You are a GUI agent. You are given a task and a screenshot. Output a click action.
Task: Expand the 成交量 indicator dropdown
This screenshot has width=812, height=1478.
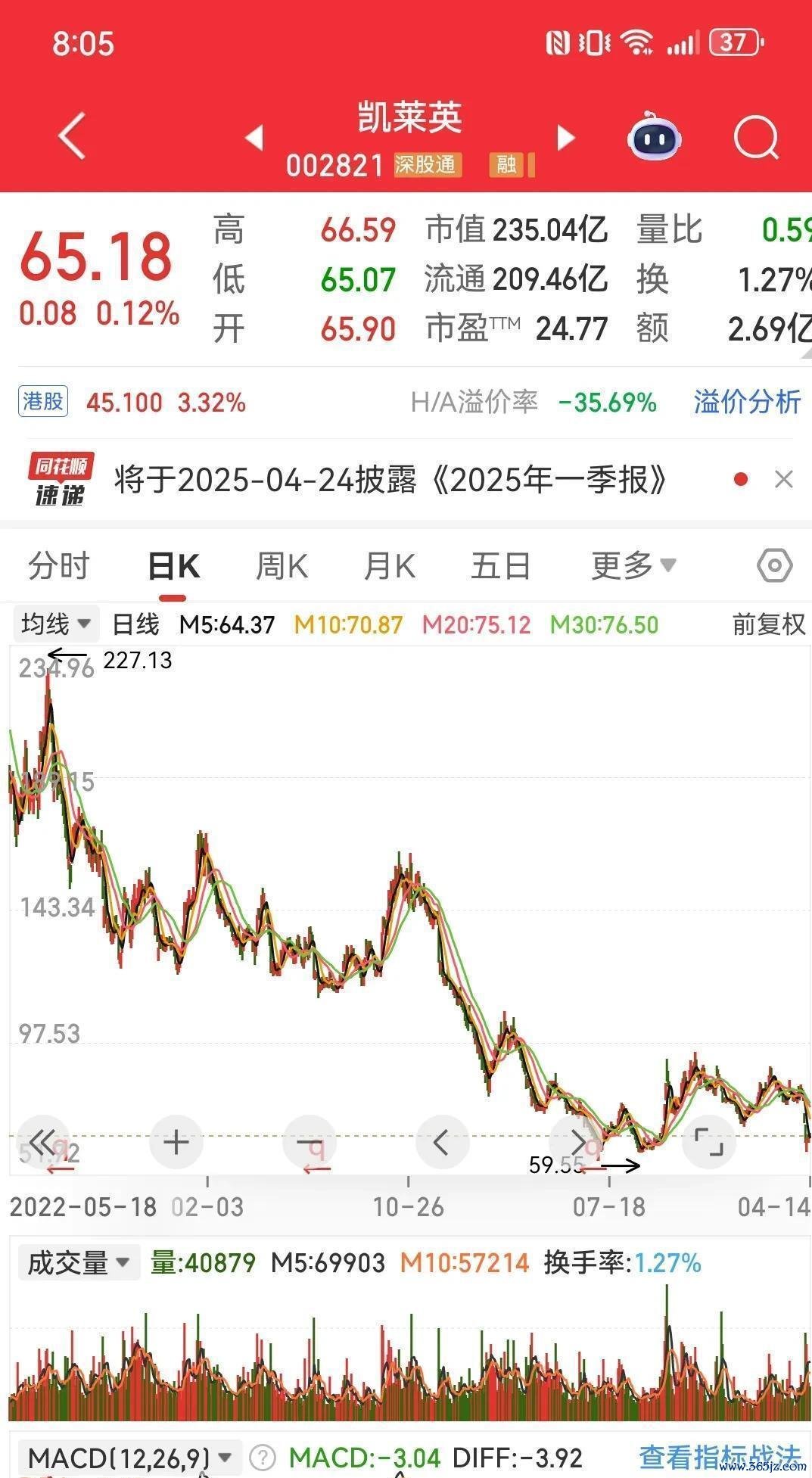pos(79,1262)
